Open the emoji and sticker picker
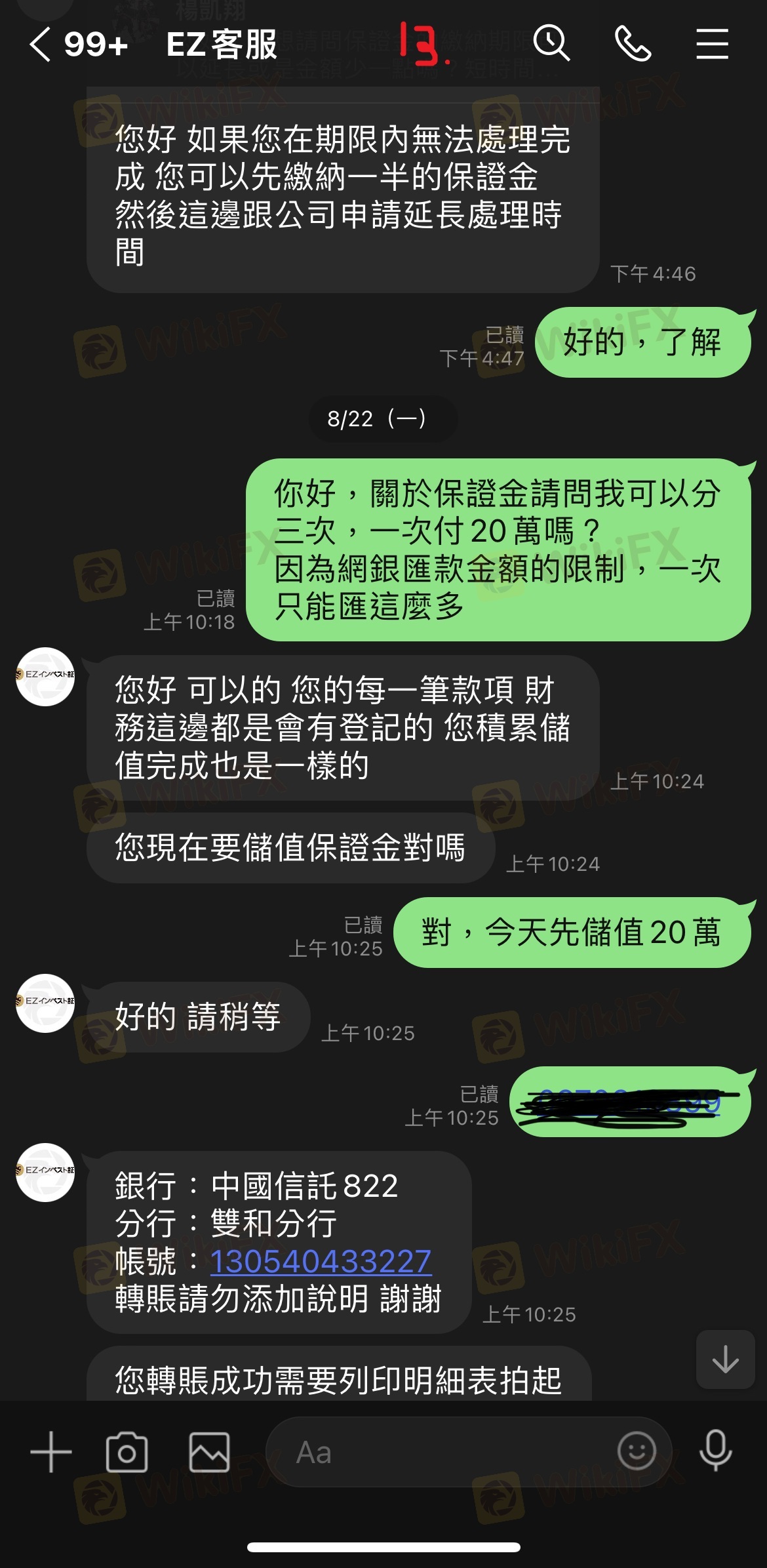 pyautogui.click(x=637, y=1451)
